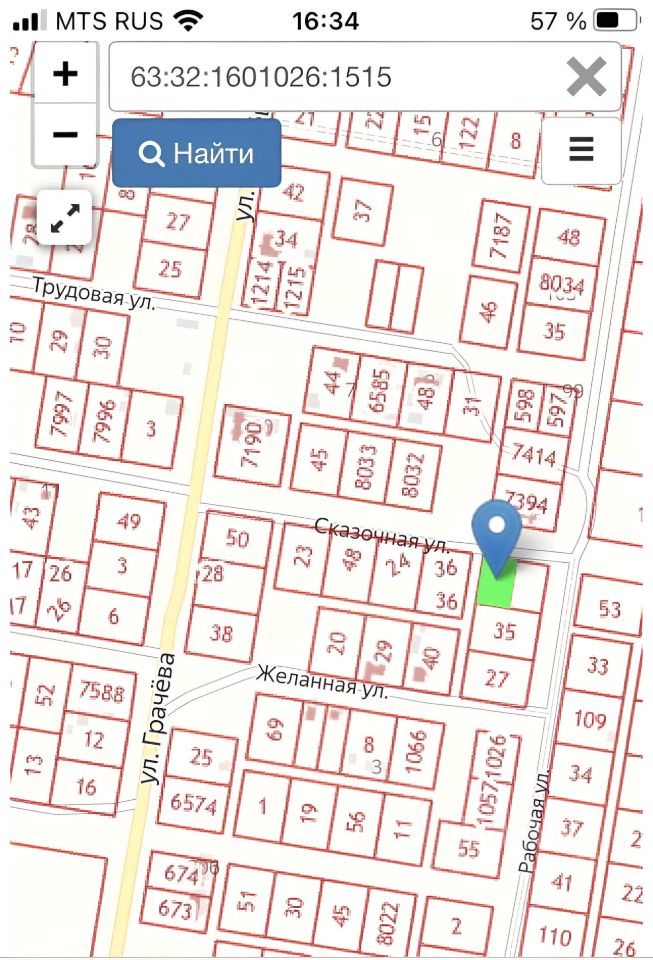Tap the Найти search button

pyautogui.click(x=196, y=154)
